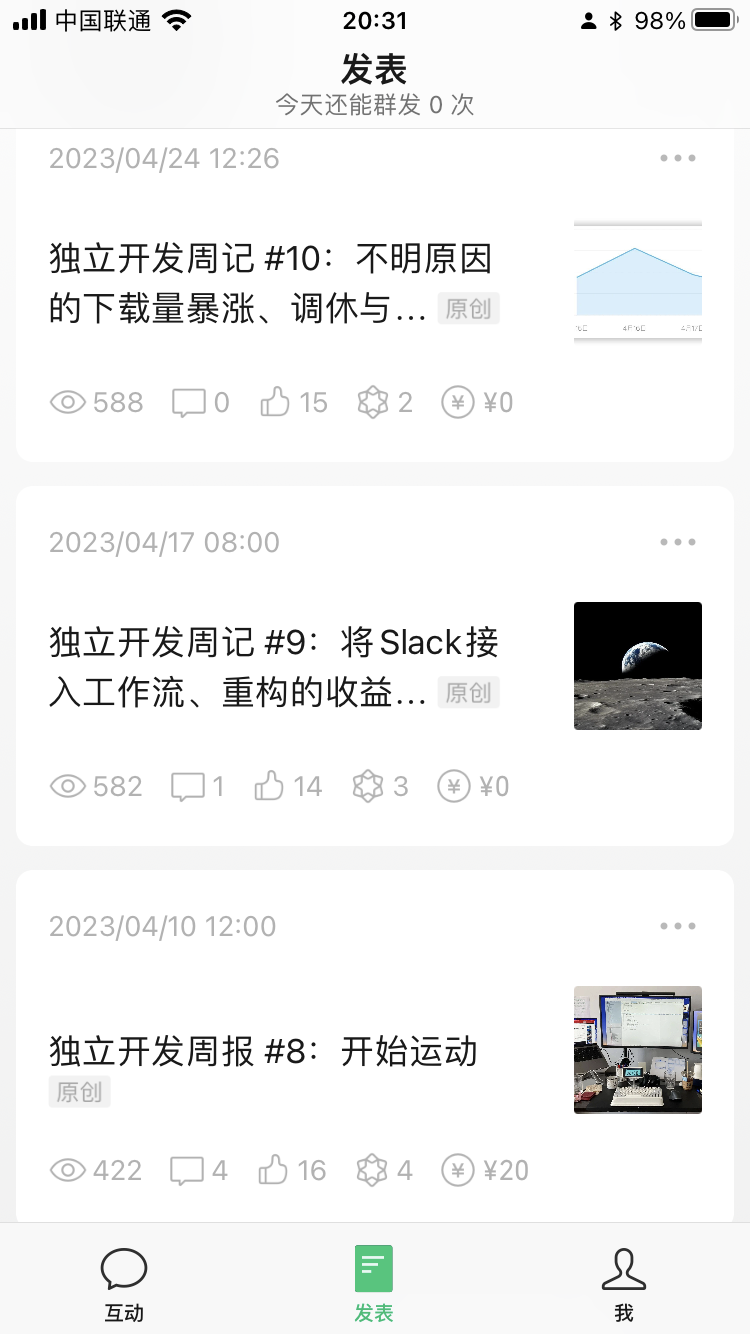
Task: Open article 独立开发周记 #10
Action: (x=272, y=284)
